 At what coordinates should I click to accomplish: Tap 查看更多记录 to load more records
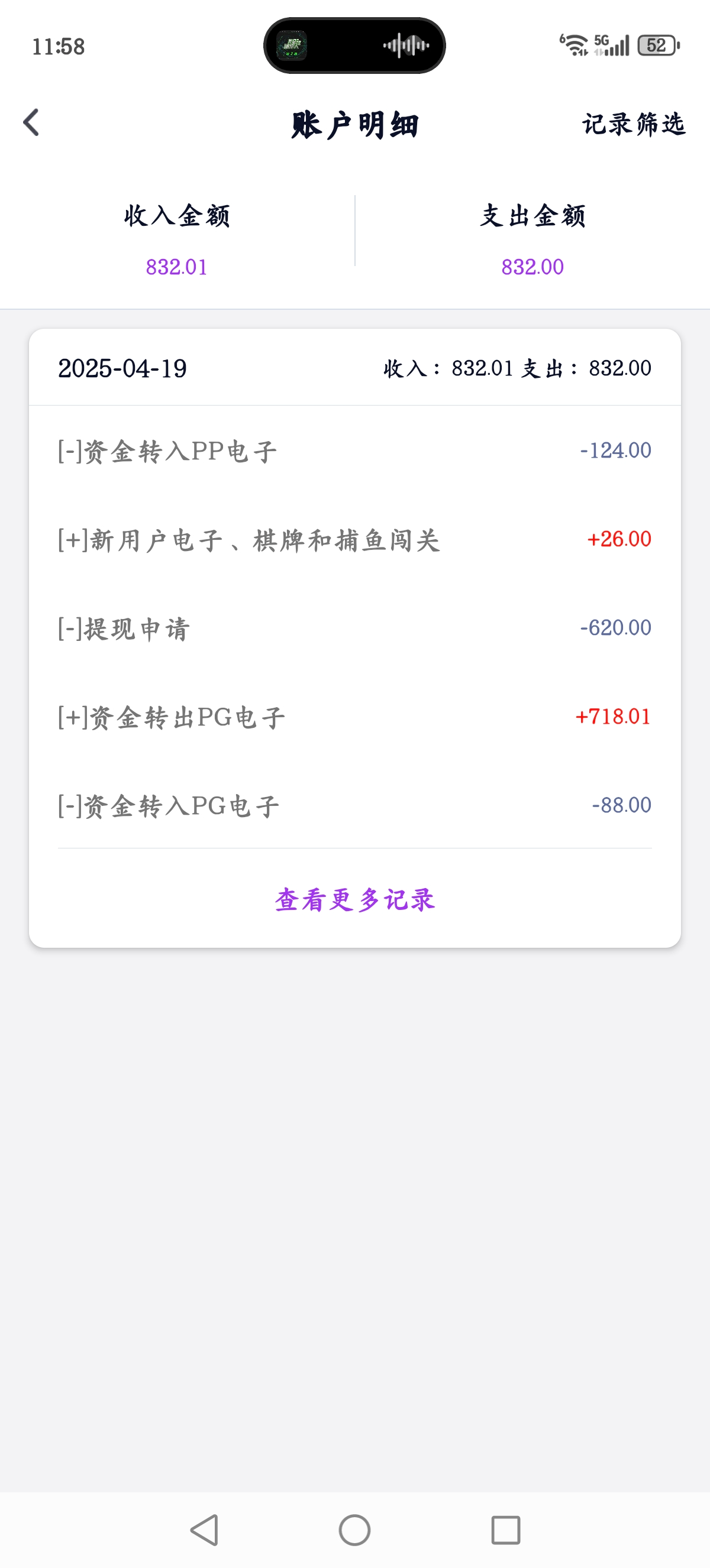pos(355,900)
